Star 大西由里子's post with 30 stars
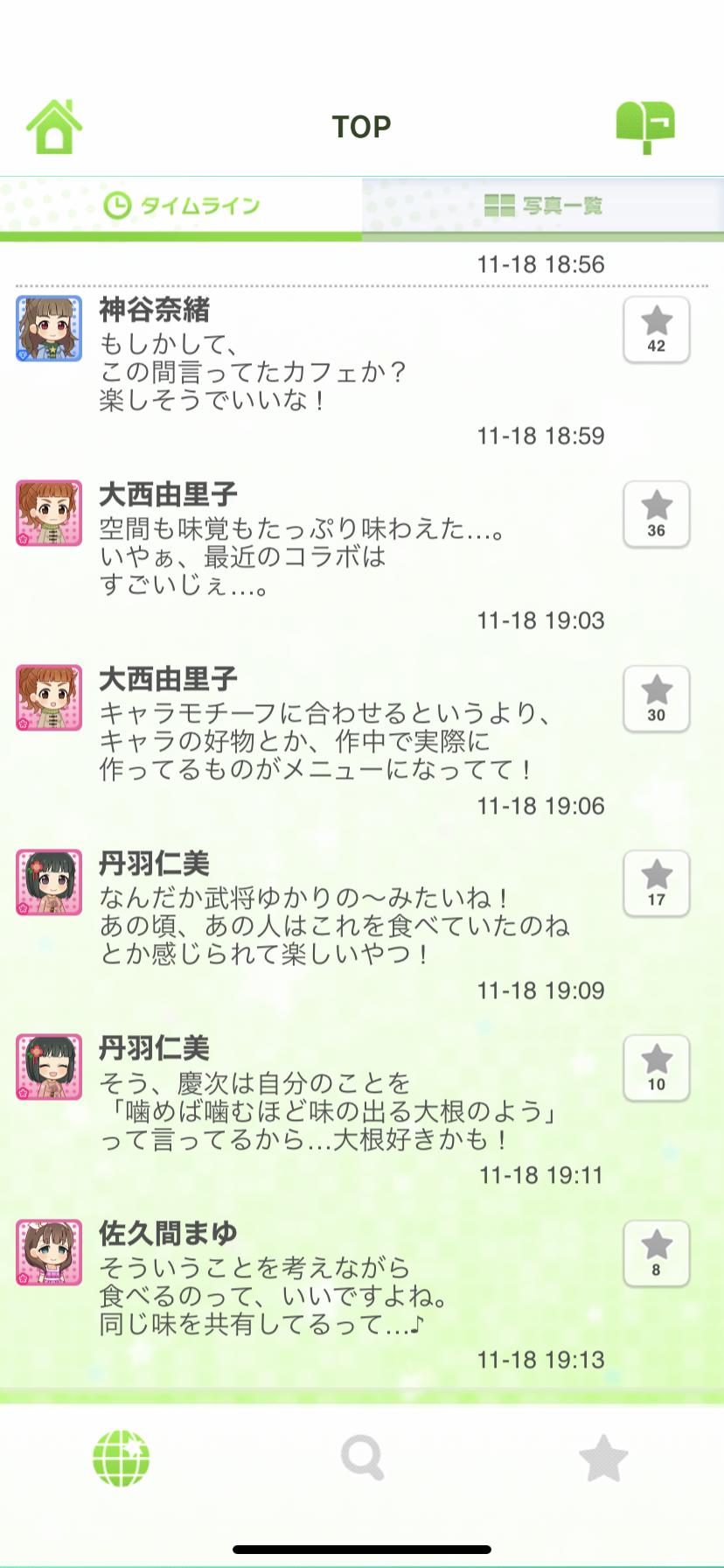This screenshot has height=1568, width=724. click(x=657, y=699)
